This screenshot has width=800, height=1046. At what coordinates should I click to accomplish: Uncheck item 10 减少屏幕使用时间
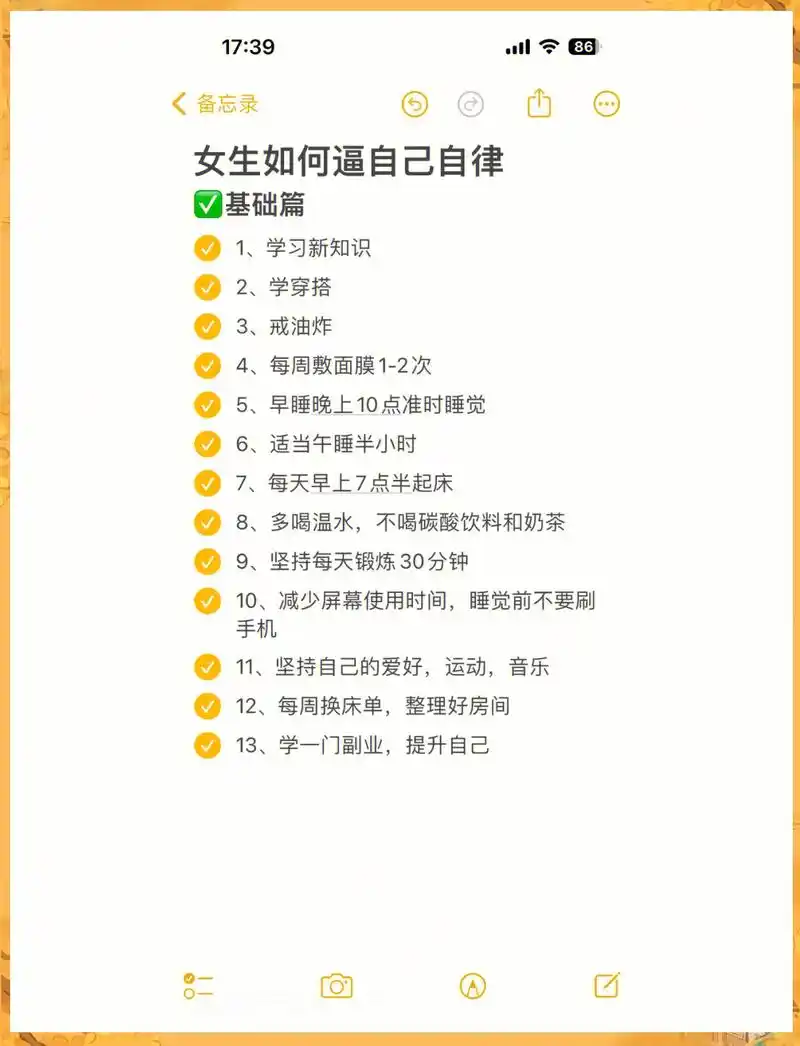point(207,600)
